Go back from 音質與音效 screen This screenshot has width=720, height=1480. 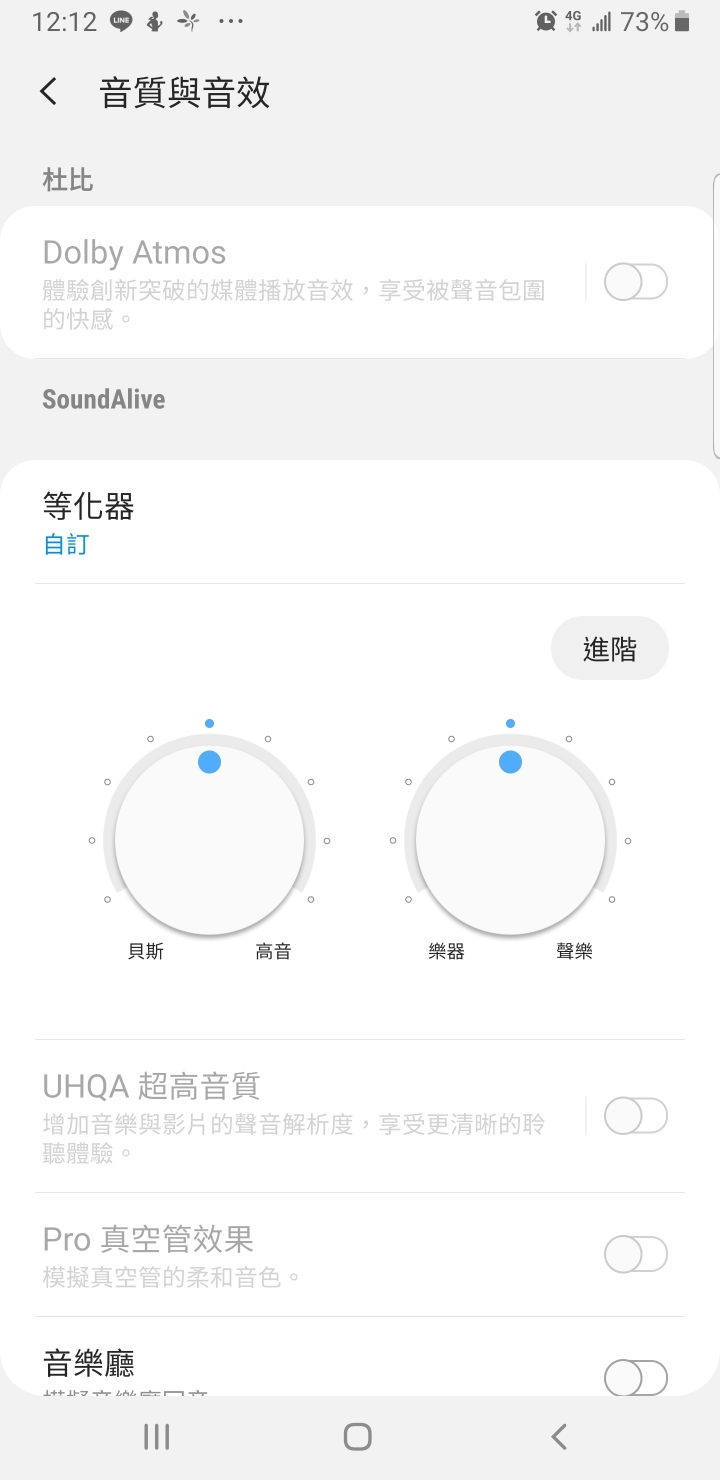click(x=48, y=92)
